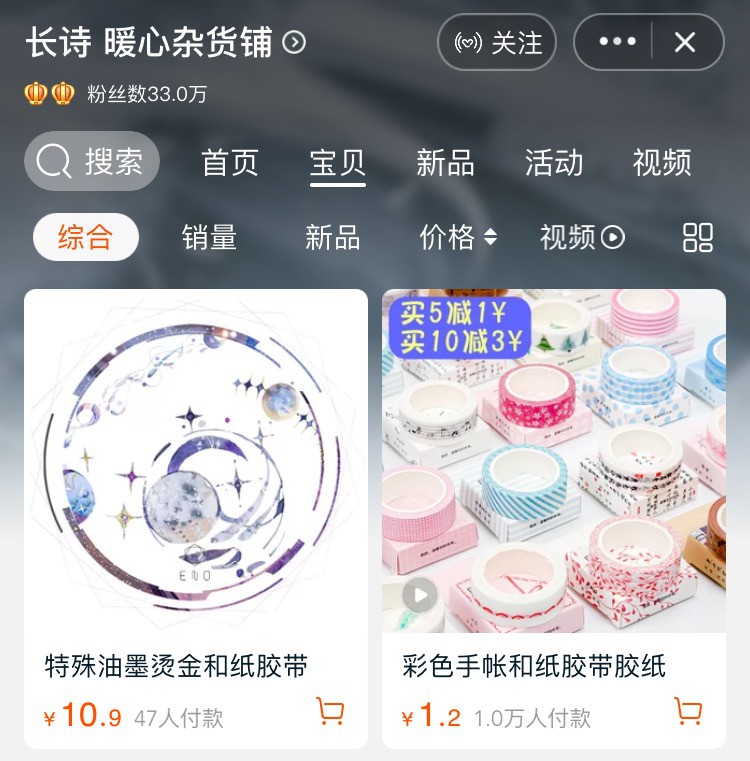Select the 宝贝 tab
This screenshot has height=761, width=750.
[x=338, y=162]
